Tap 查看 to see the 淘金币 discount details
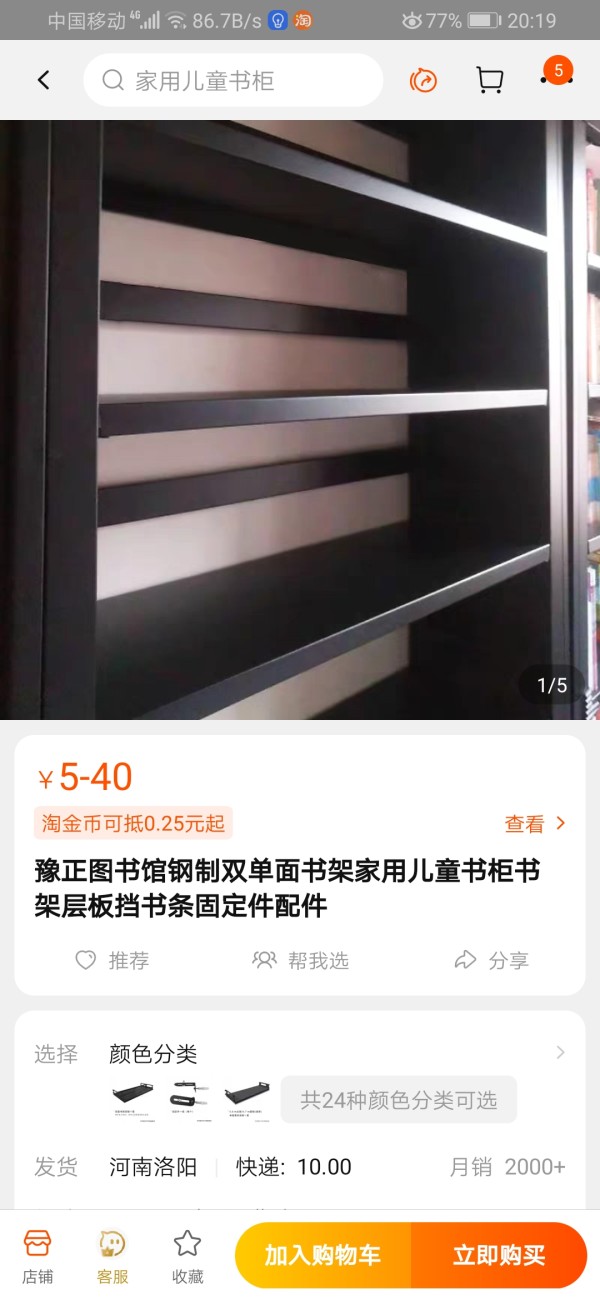The height and width of the screenshot is (1300, 600). point(535,824)
